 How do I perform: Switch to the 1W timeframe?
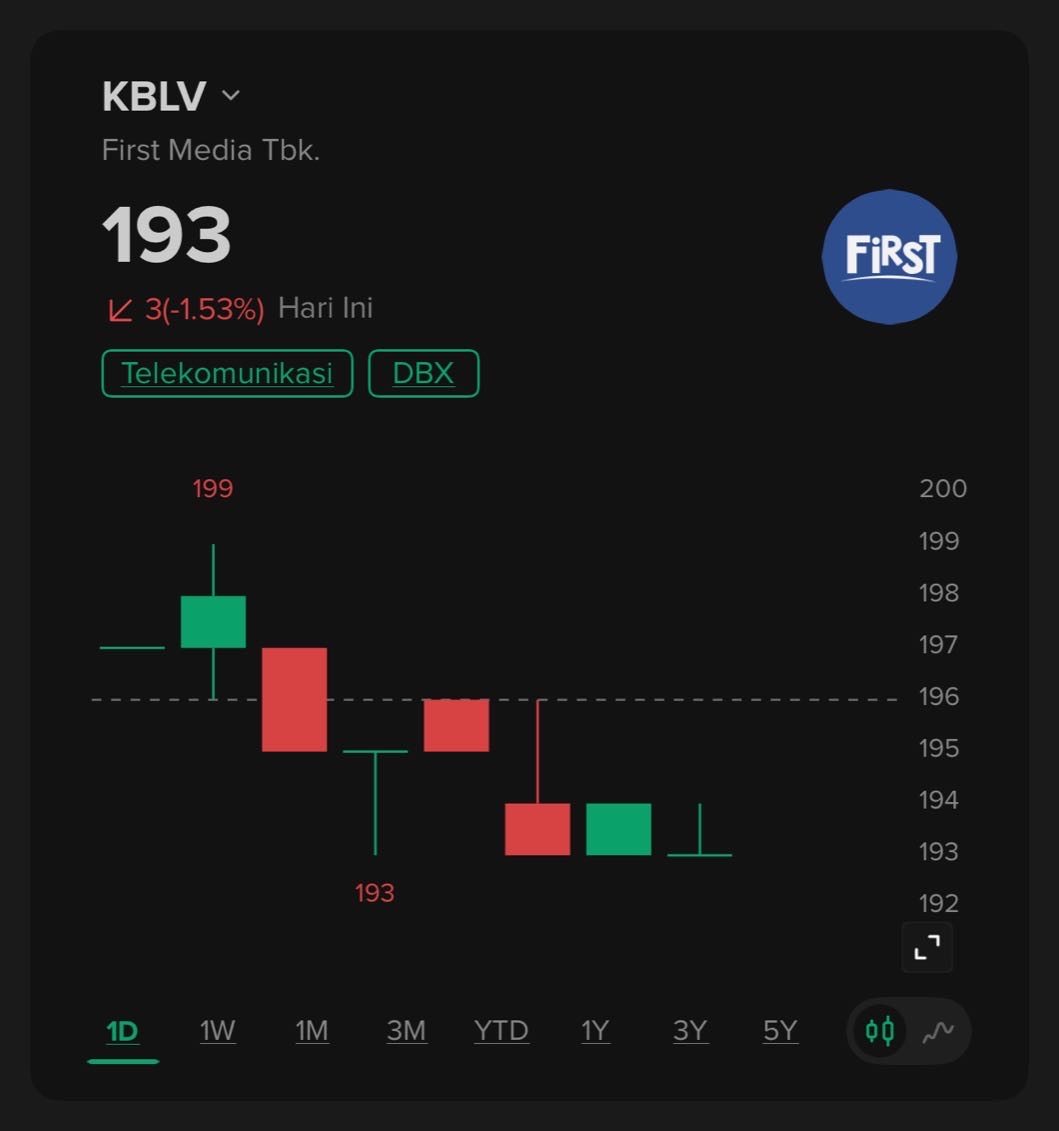point(217,1031)
